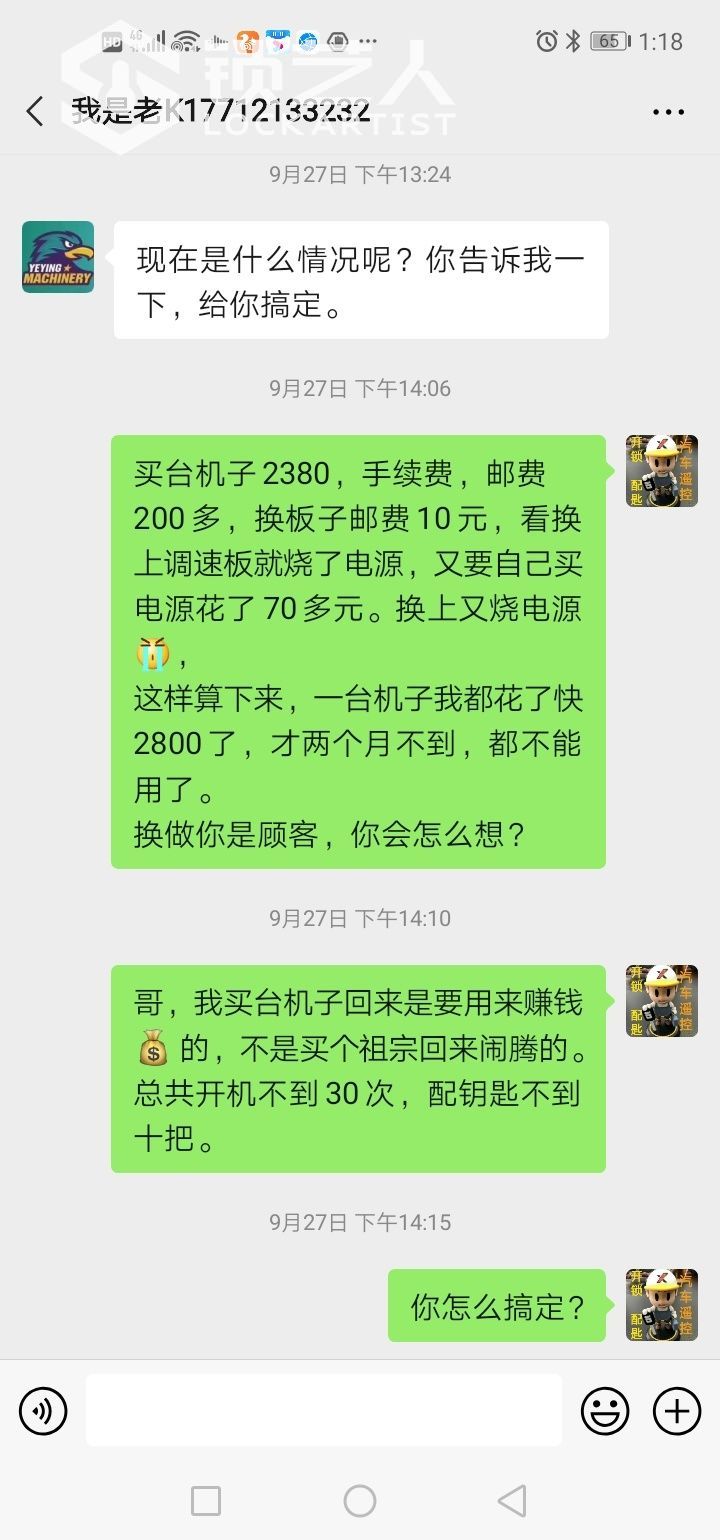Open the chat's three-dot menu
The width and height of the screenshot is (720, 1540).
(x=668, y=111)
